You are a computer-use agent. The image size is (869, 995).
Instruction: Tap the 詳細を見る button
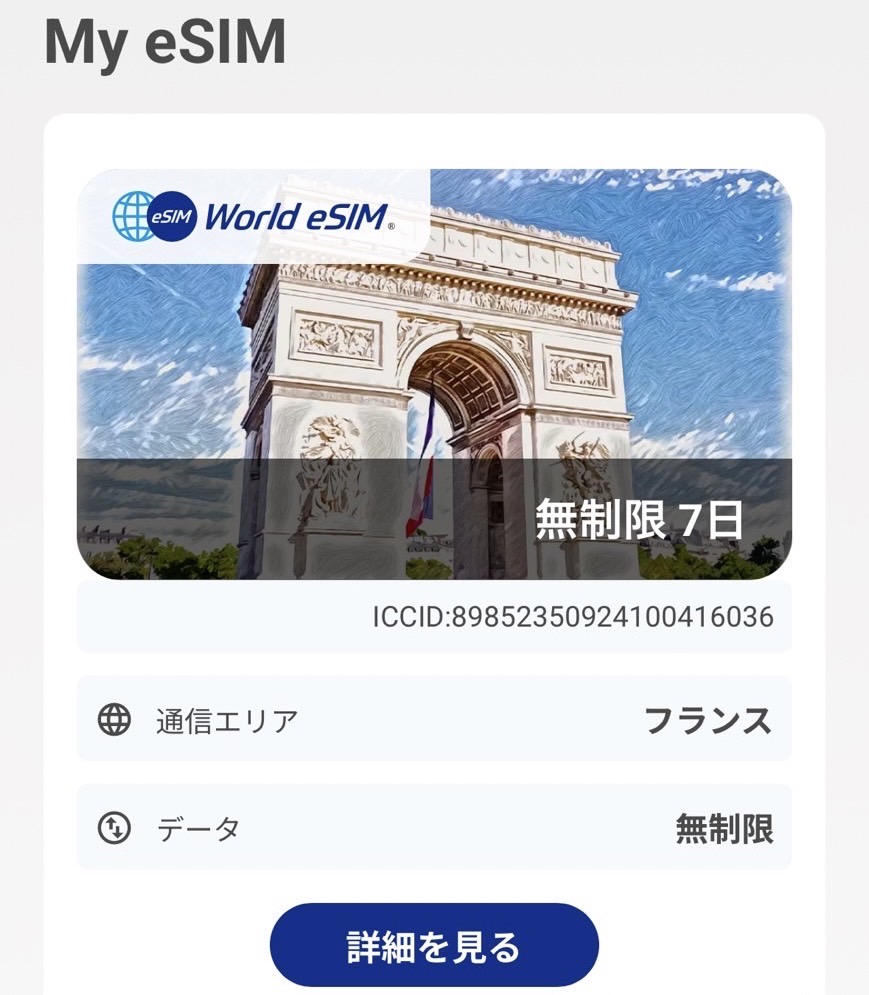coord(433,945)
